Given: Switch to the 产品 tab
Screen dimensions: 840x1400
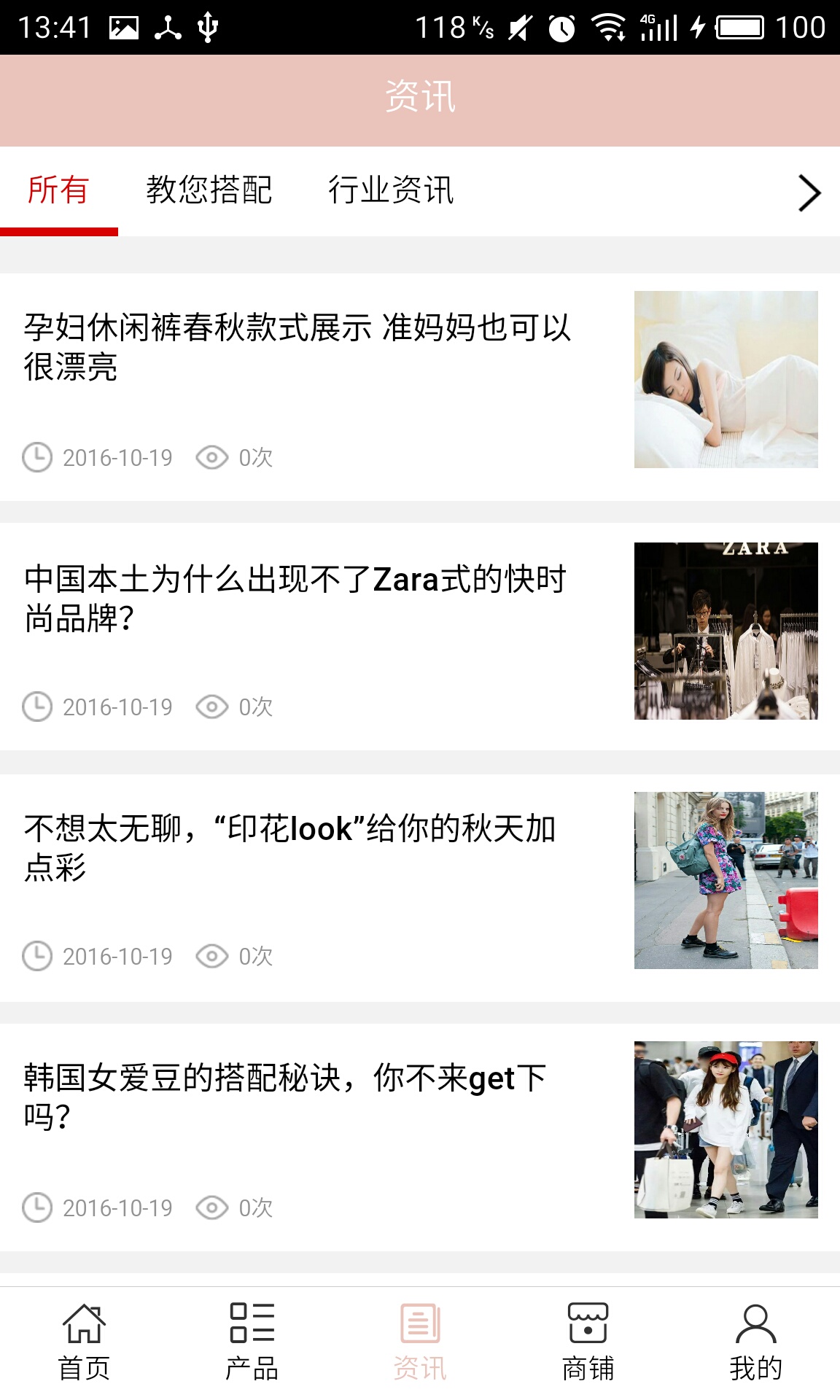Looking at the screenshot, I should click(252, 1342).
